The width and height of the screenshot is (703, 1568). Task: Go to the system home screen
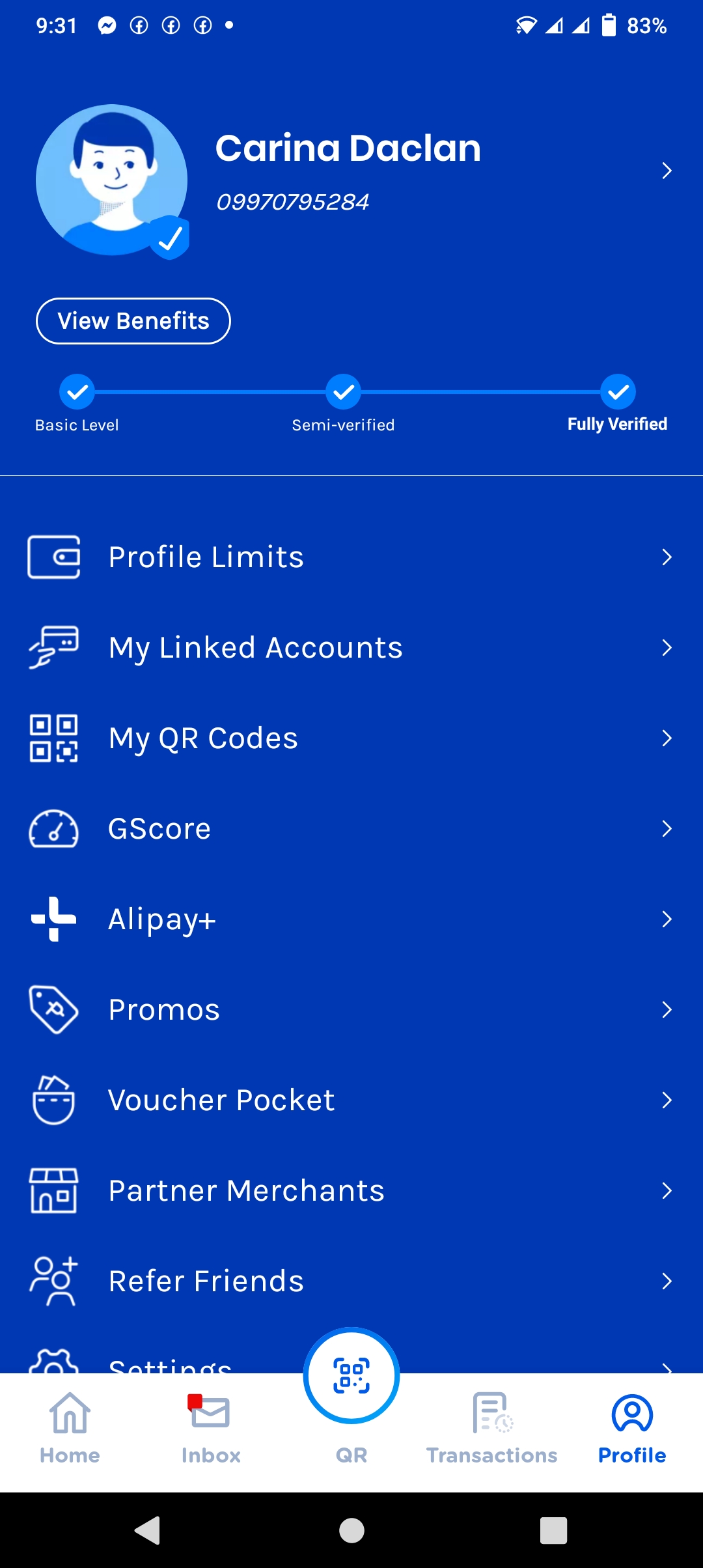click(x=351, y=1530)
